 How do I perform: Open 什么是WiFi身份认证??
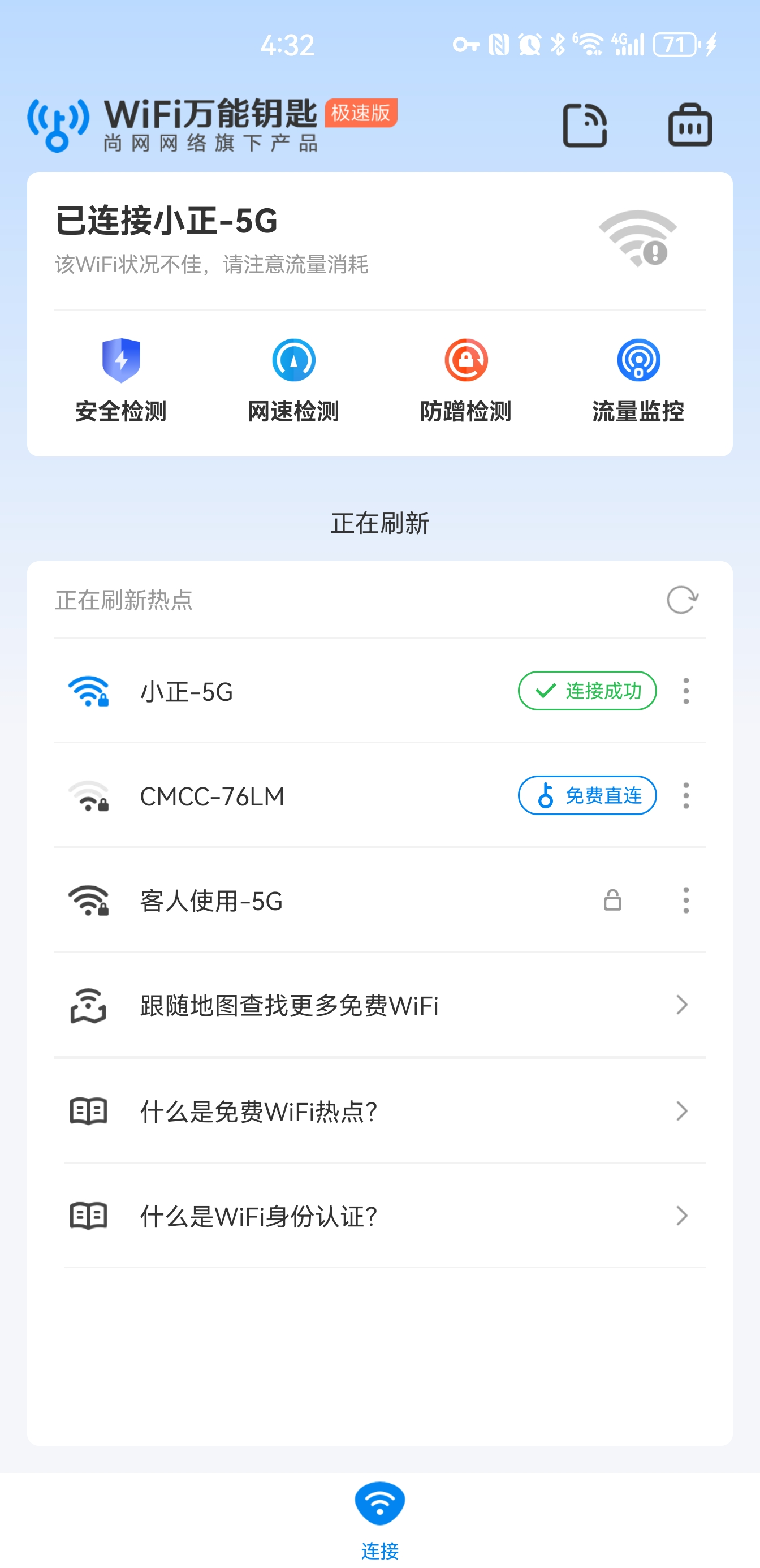click(x=379, y=1216)
